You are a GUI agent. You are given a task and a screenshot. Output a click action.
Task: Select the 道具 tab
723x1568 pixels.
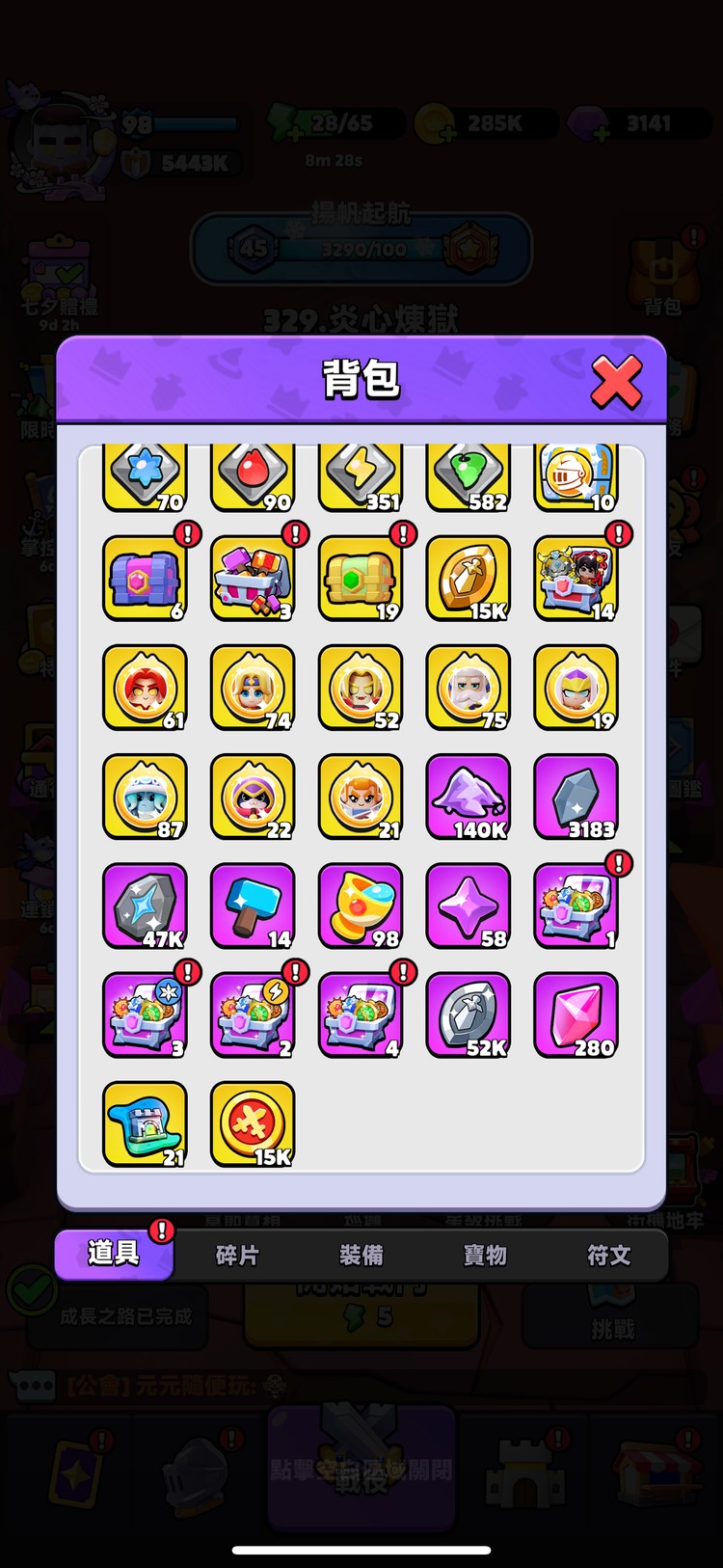pyautogui.click(x=114, y=1254)
